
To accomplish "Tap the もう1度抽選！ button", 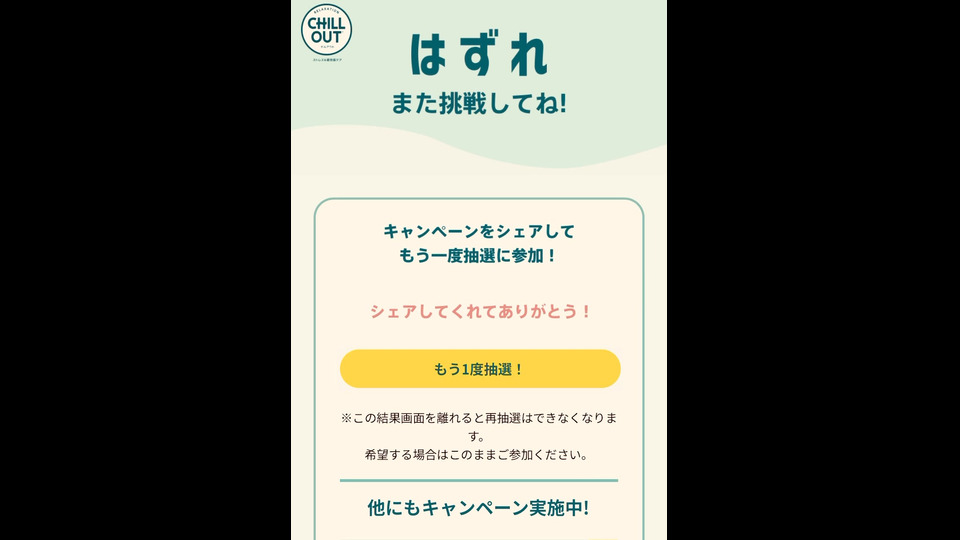I will [480, 369].
